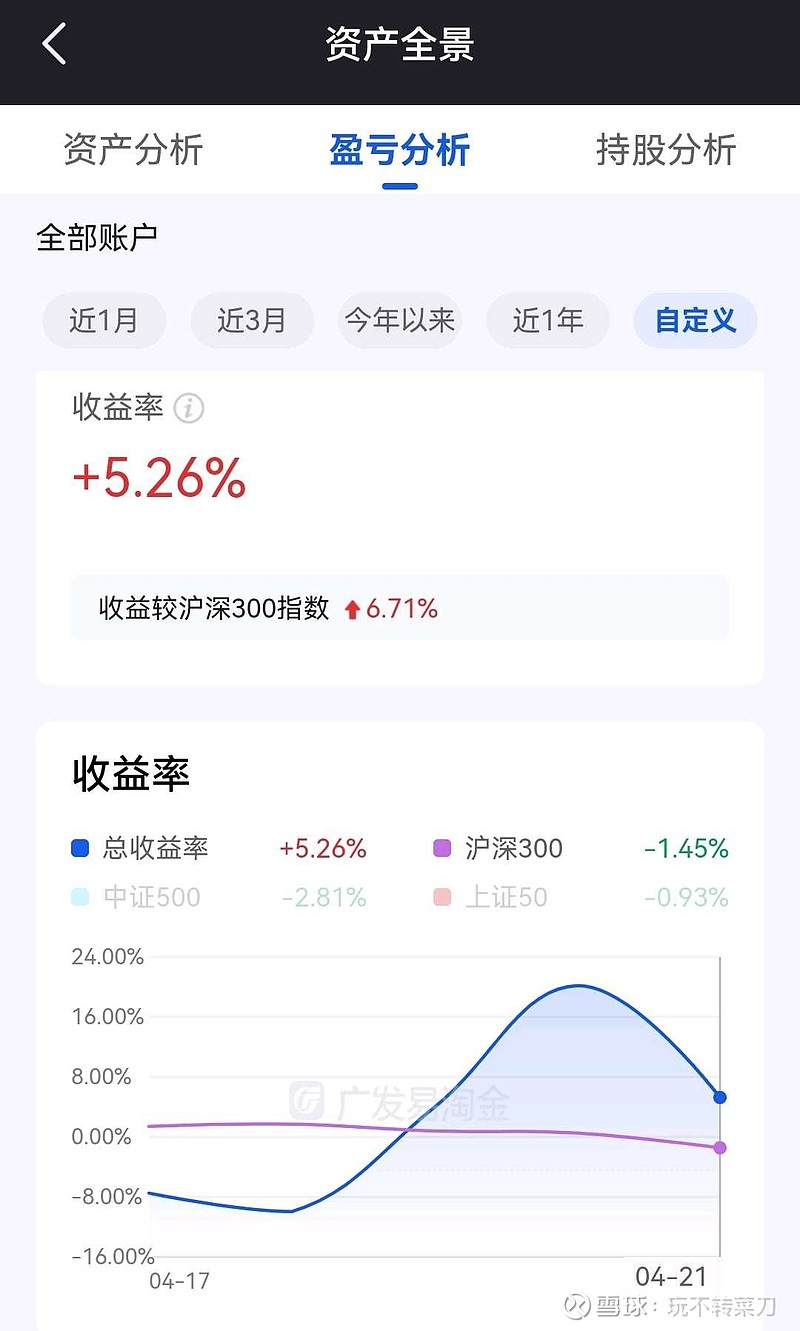Open info icon next to 收益率
The width and height of the screenshot is (800, 1331).
(x=189, y=408)
